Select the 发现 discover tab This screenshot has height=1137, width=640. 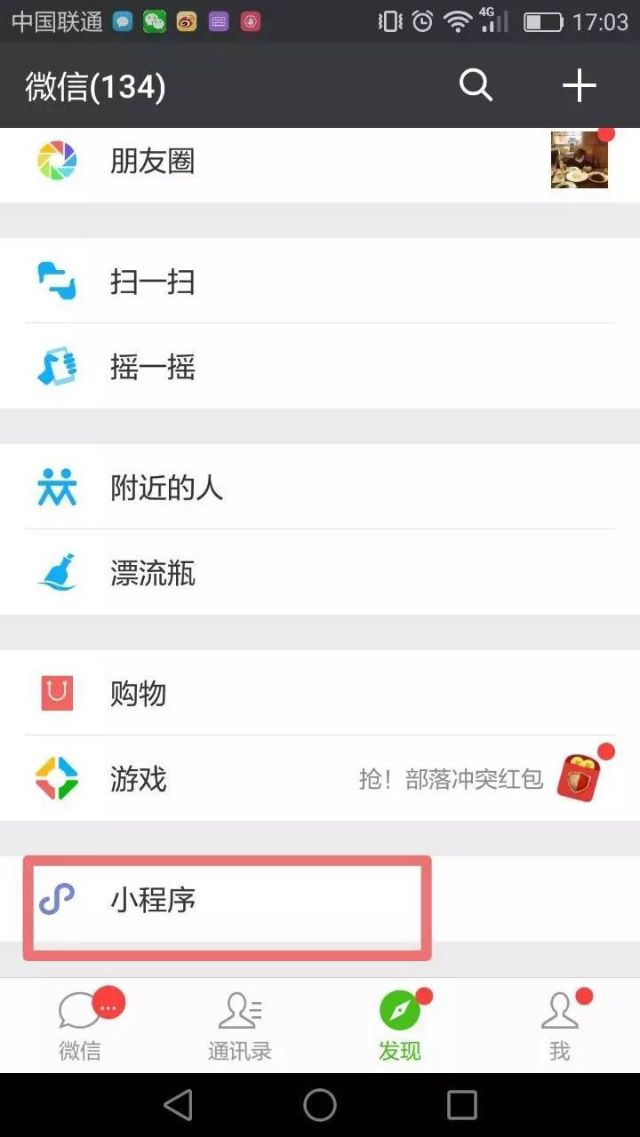pos(400,1024)
